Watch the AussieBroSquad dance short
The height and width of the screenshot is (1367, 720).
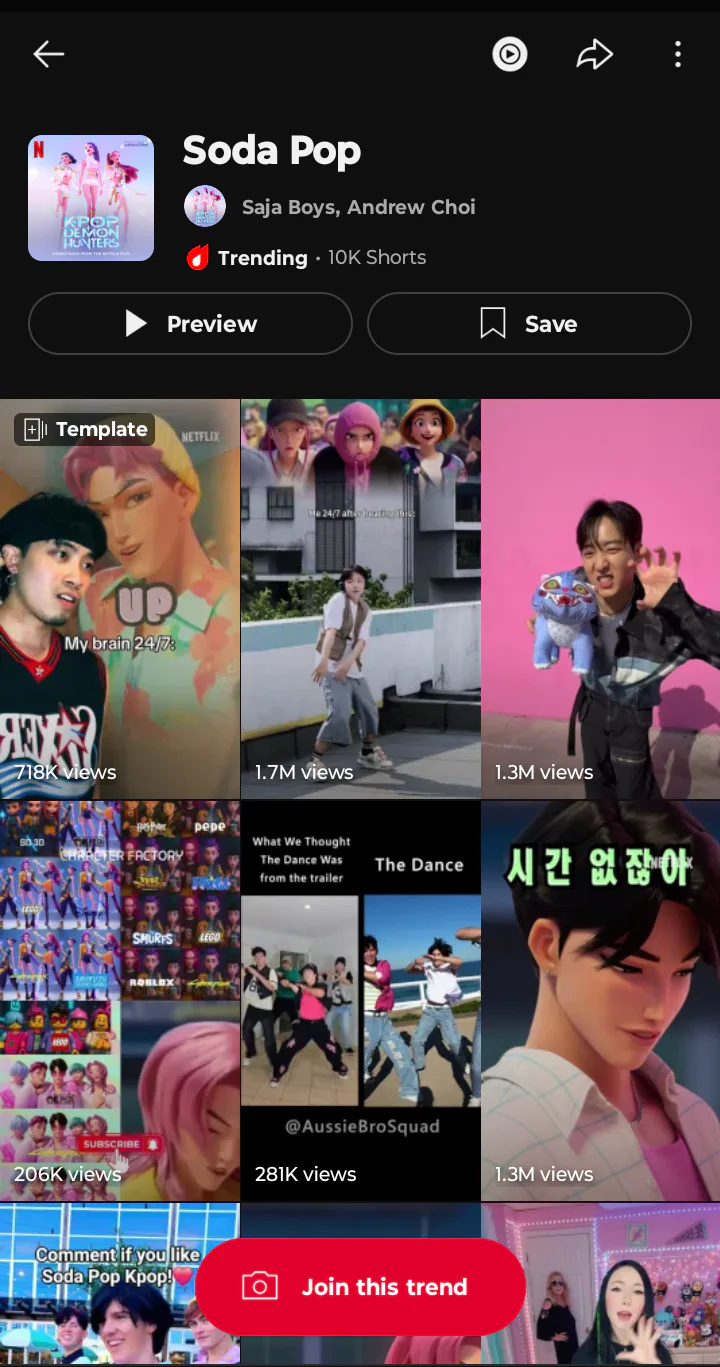coord(360,1000)
